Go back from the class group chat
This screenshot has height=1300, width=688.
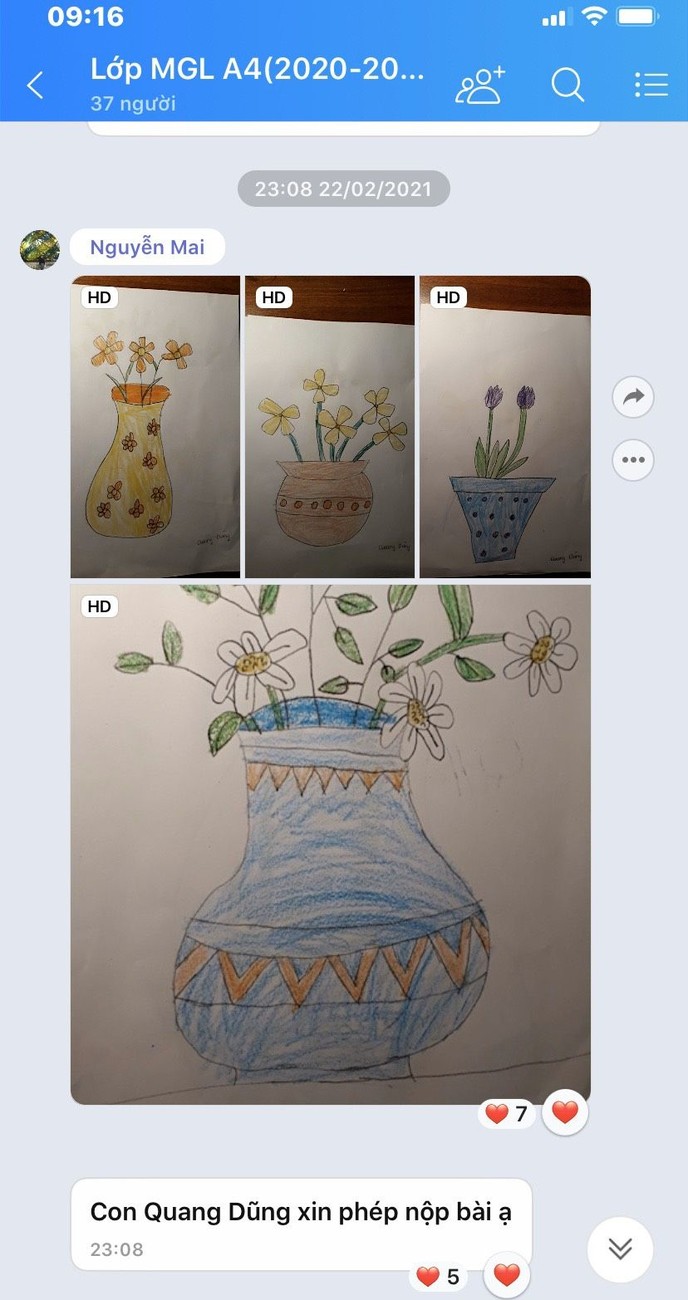tap(36, 86)
